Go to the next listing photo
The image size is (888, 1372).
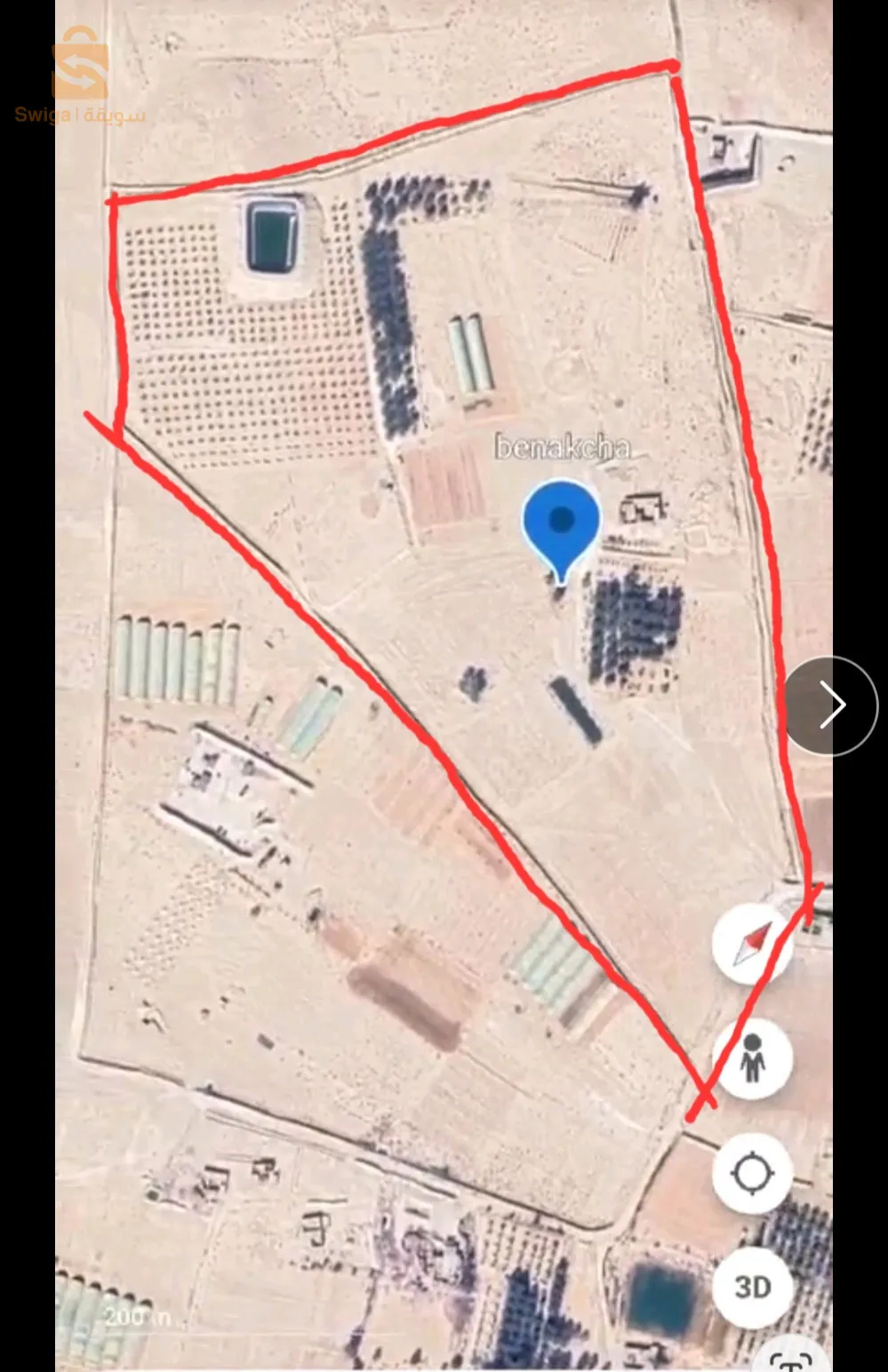tap(830, 706)
